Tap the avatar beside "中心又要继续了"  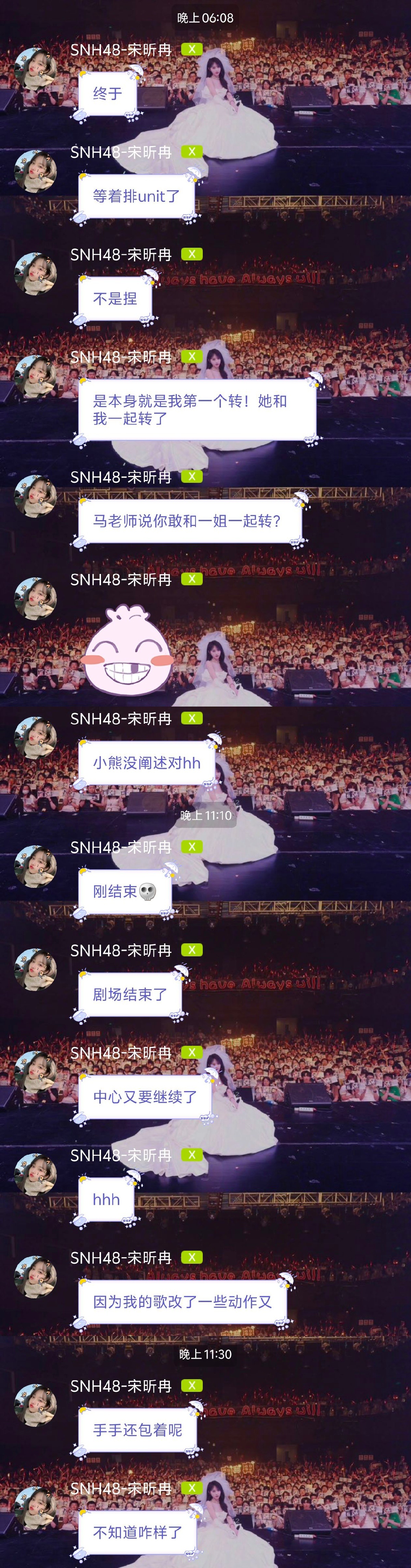click(x=35, y=1072)
